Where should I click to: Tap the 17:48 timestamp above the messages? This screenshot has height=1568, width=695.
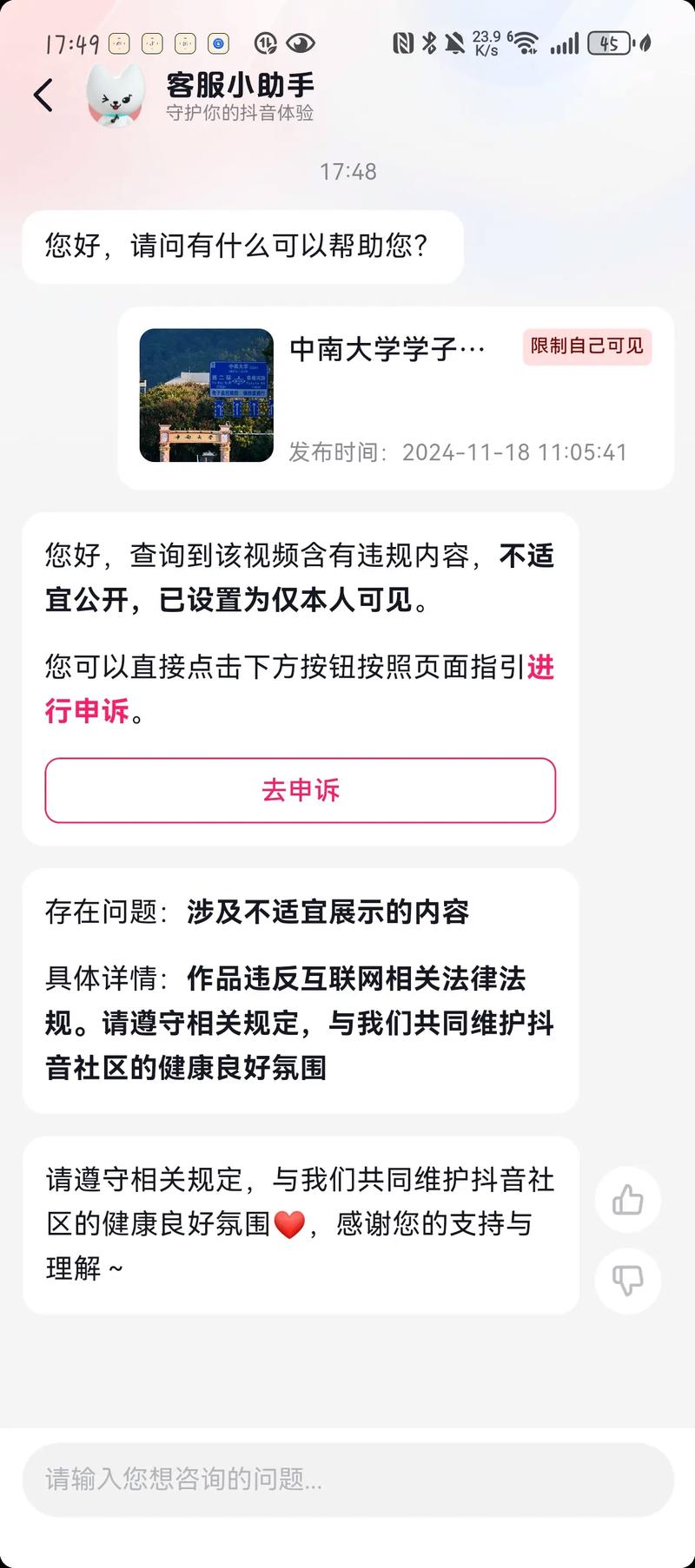[347, 171]
